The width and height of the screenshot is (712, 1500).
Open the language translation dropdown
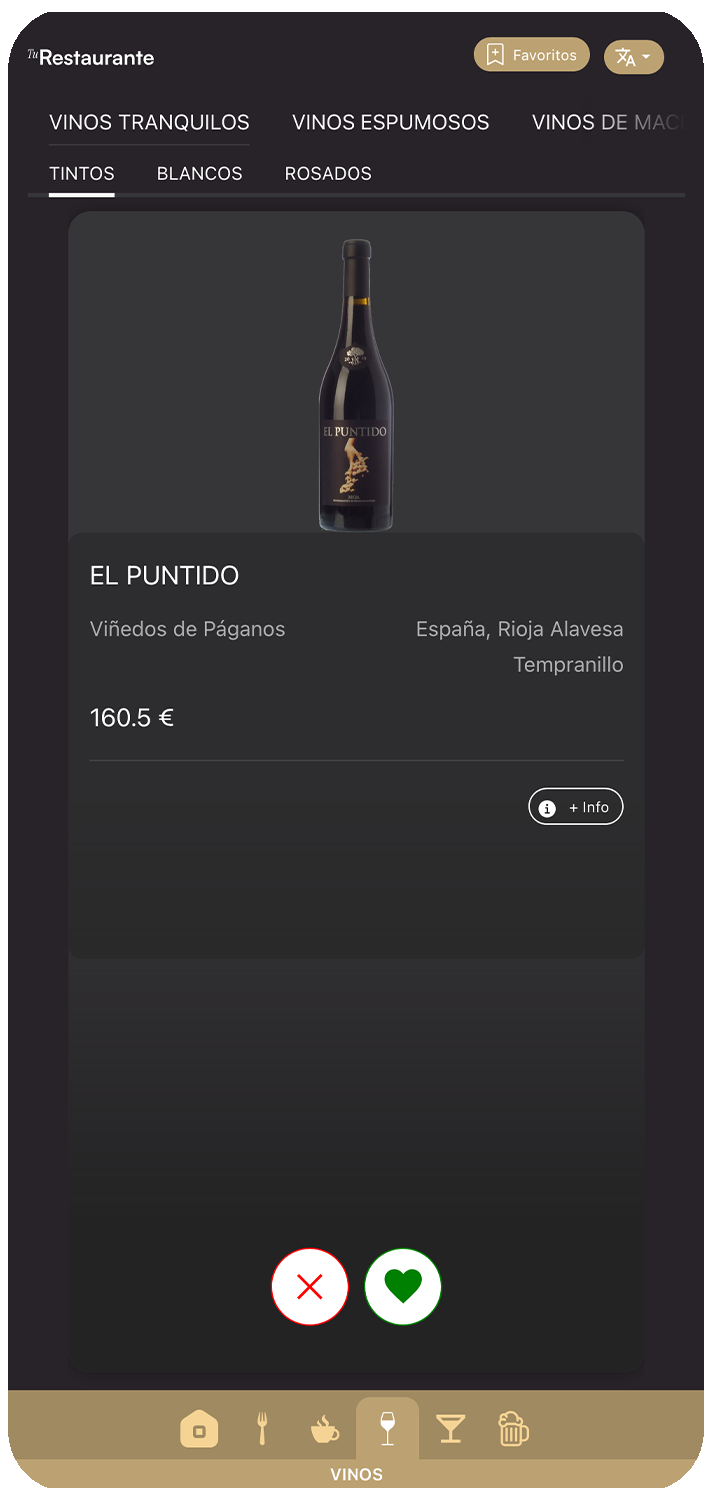(x=633, y=57)
